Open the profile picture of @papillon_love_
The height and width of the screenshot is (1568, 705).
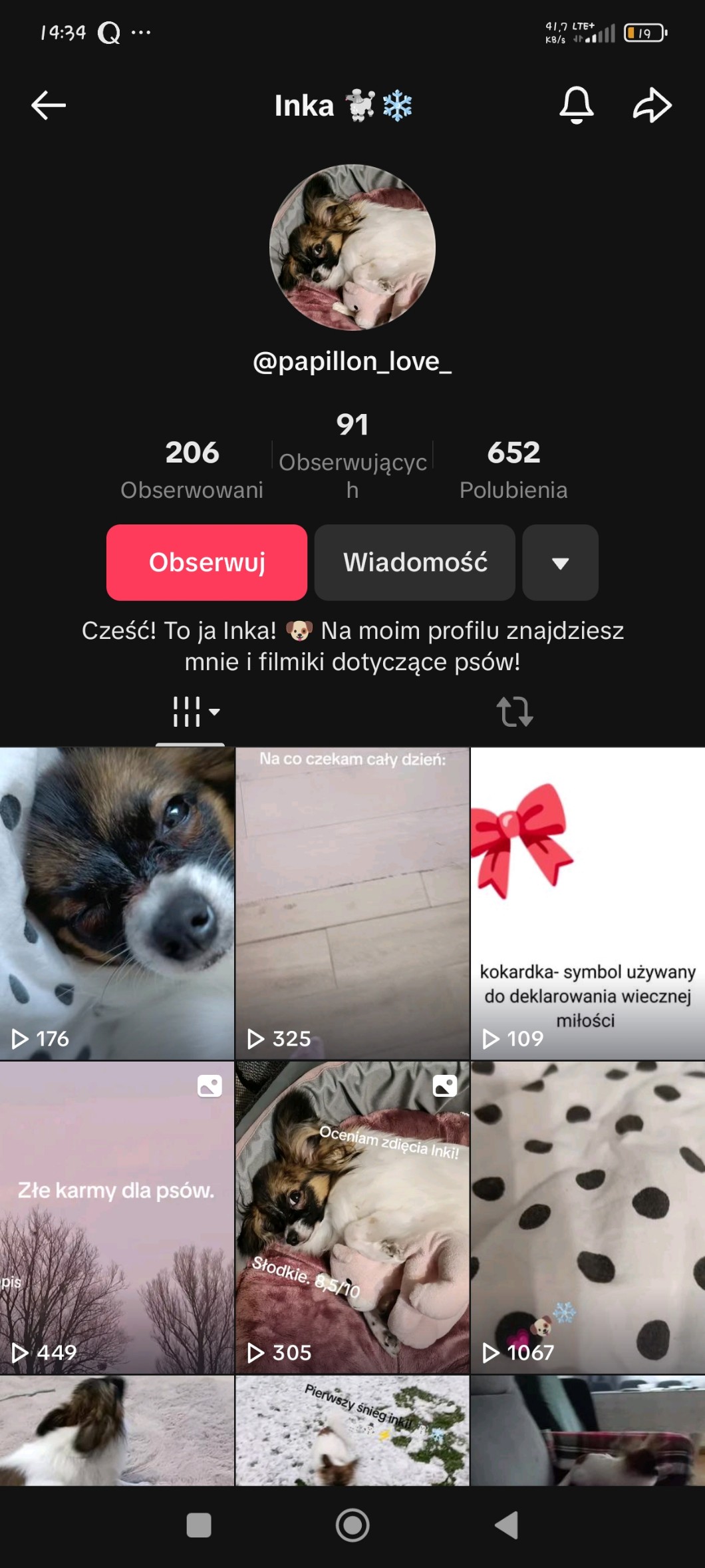coord(352,248)
